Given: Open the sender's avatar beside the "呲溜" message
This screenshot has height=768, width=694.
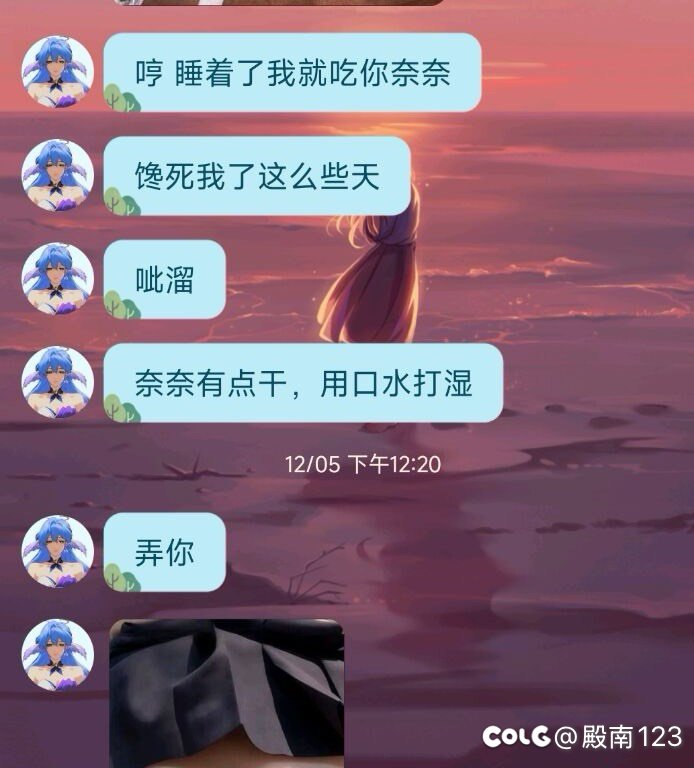Looking at the screenshot, I should 58,279.
